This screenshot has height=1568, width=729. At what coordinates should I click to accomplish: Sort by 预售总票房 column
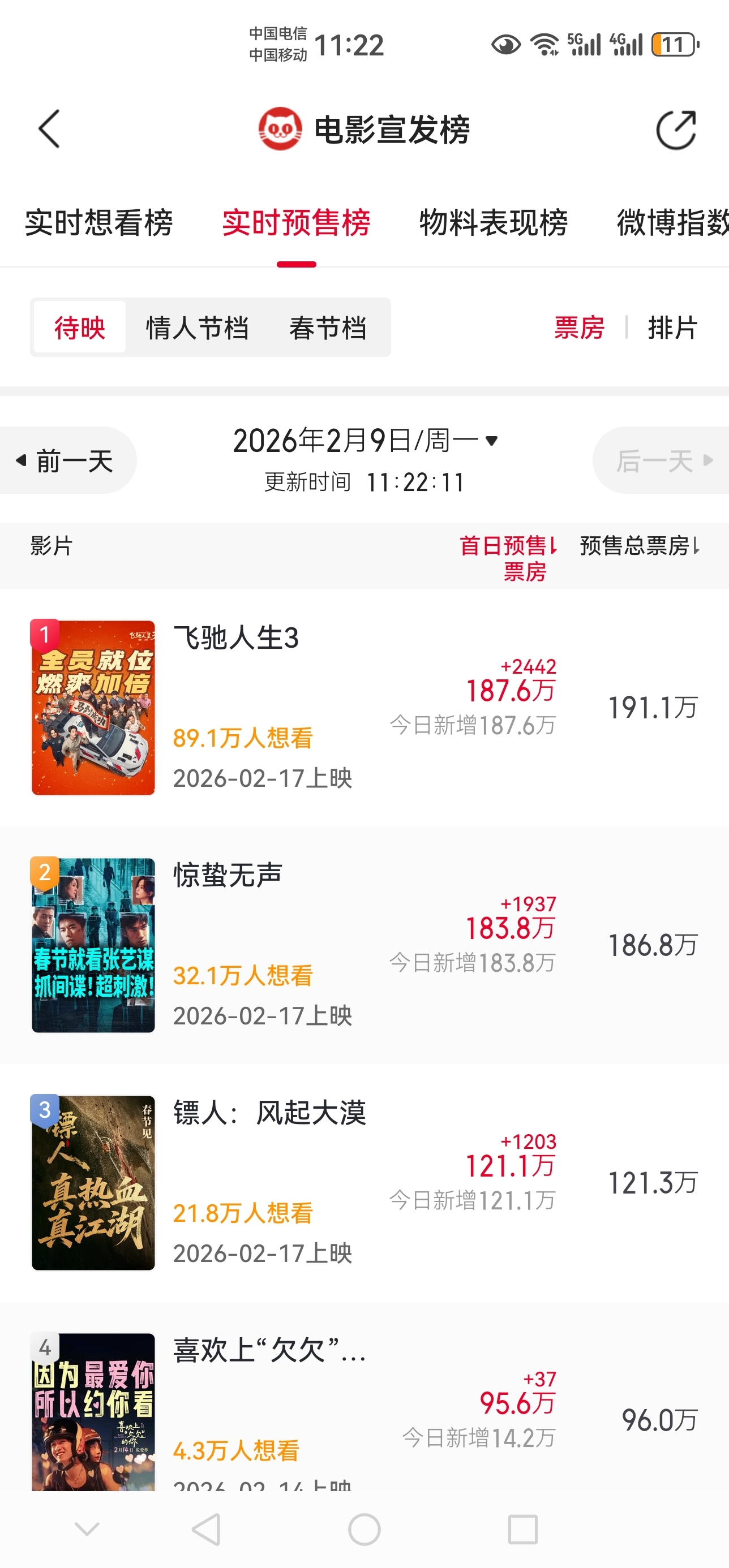click(x=640, y=545)
